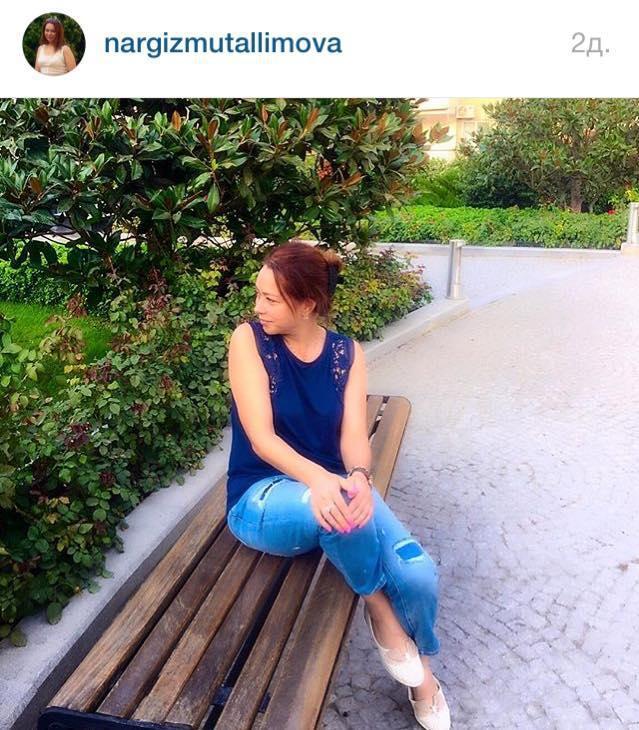Image resolution: width=639 pixels, height=730 pixels.
Task: Tap the post photo of the bench
Action: click(319, 414)
